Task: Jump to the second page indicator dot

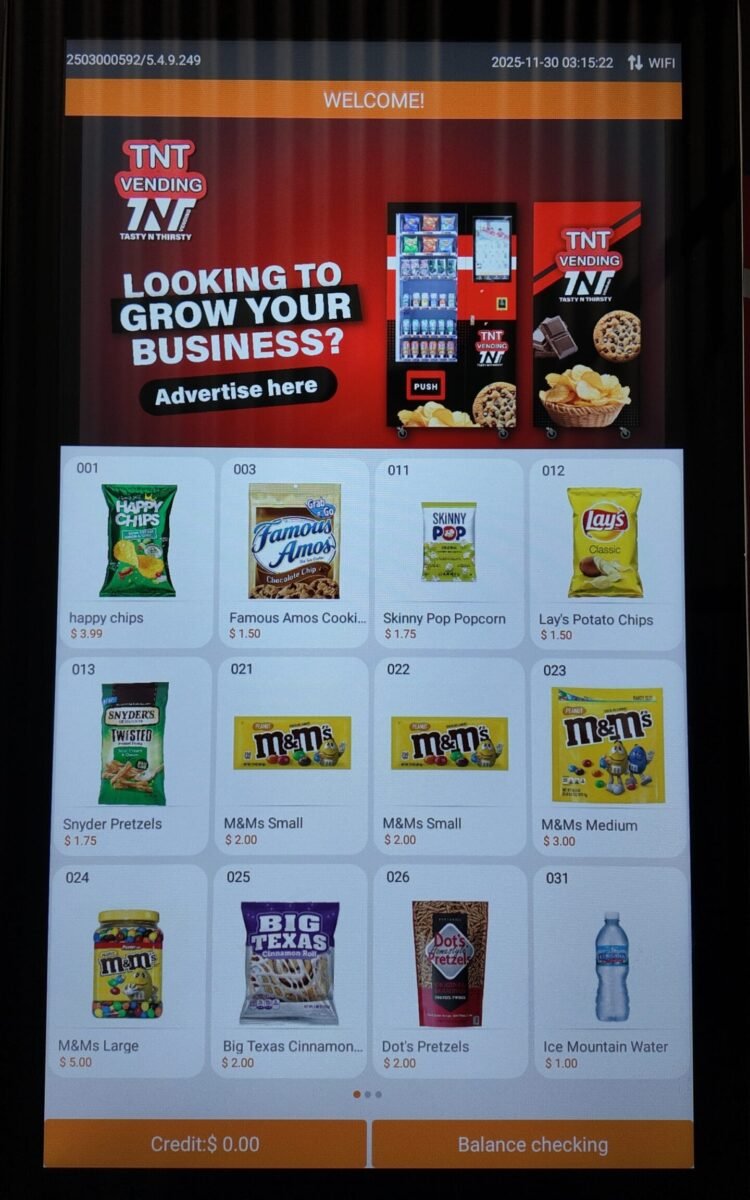Action: pos(368,1094)
